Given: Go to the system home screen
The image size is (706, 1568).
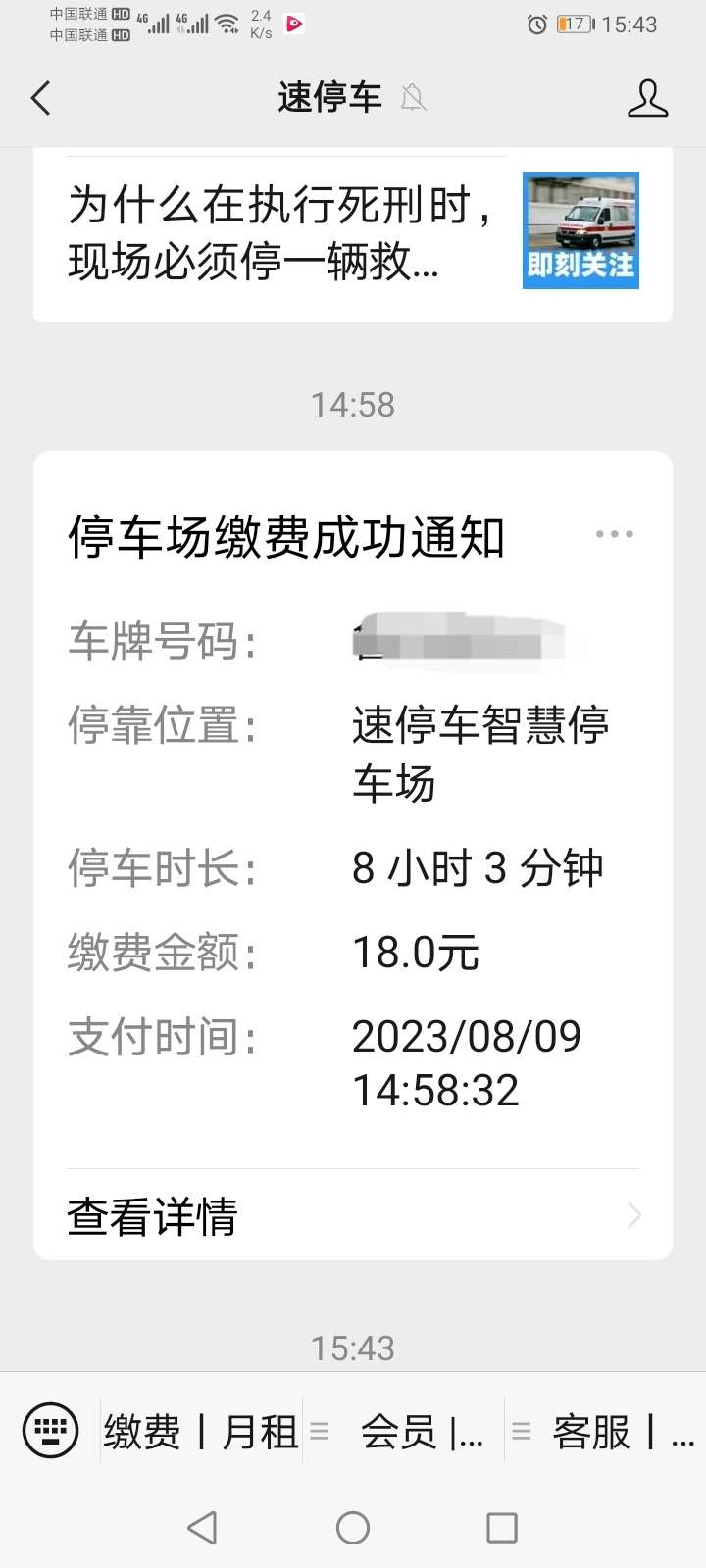Looking at the screenshot, I should [353, 1527].
